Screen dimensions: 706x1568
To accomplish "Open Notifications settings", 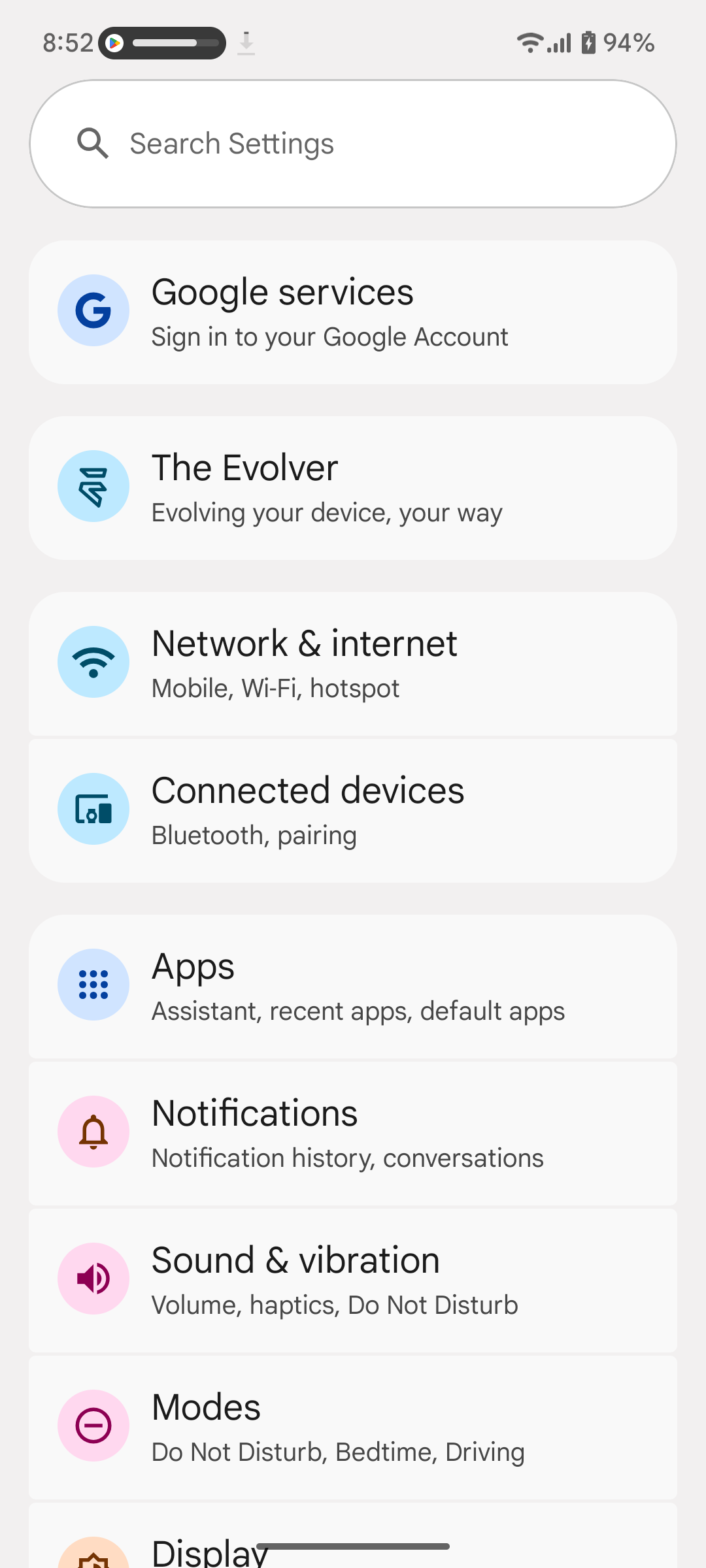I will (353, 1134).
